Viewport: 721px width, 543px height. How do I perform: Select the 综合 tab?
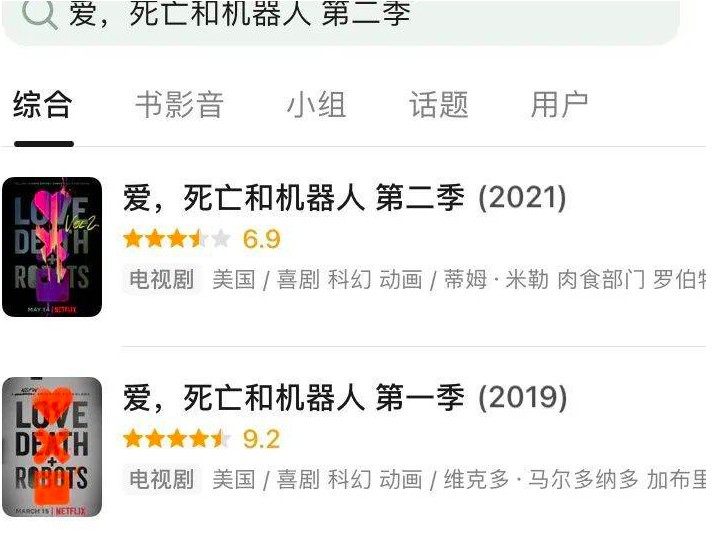click(43, 105)
